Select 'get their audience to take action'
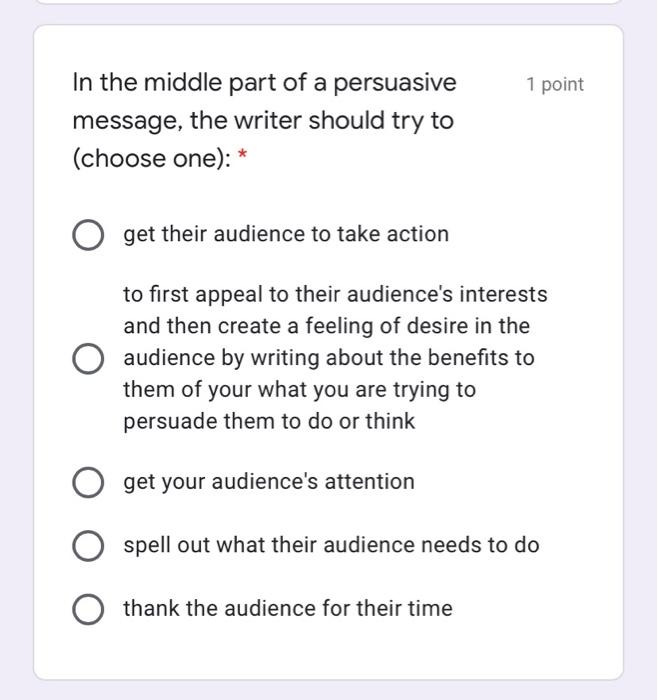The width and height of the screenshot is (658, 700). pyautogui.click(x=88, y=235)
